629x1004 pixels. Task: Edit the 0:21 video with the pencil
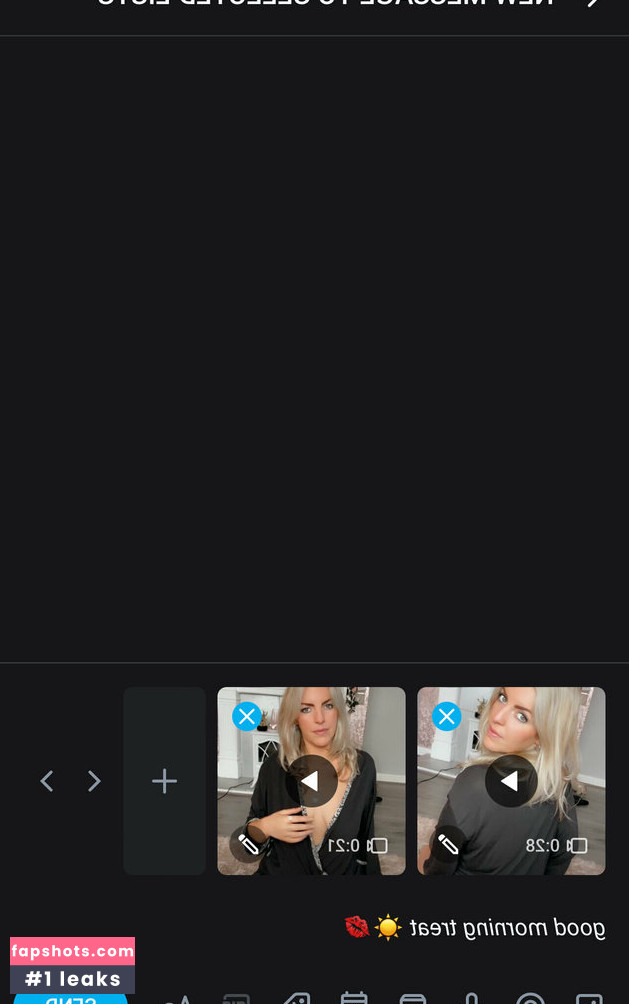248,845
